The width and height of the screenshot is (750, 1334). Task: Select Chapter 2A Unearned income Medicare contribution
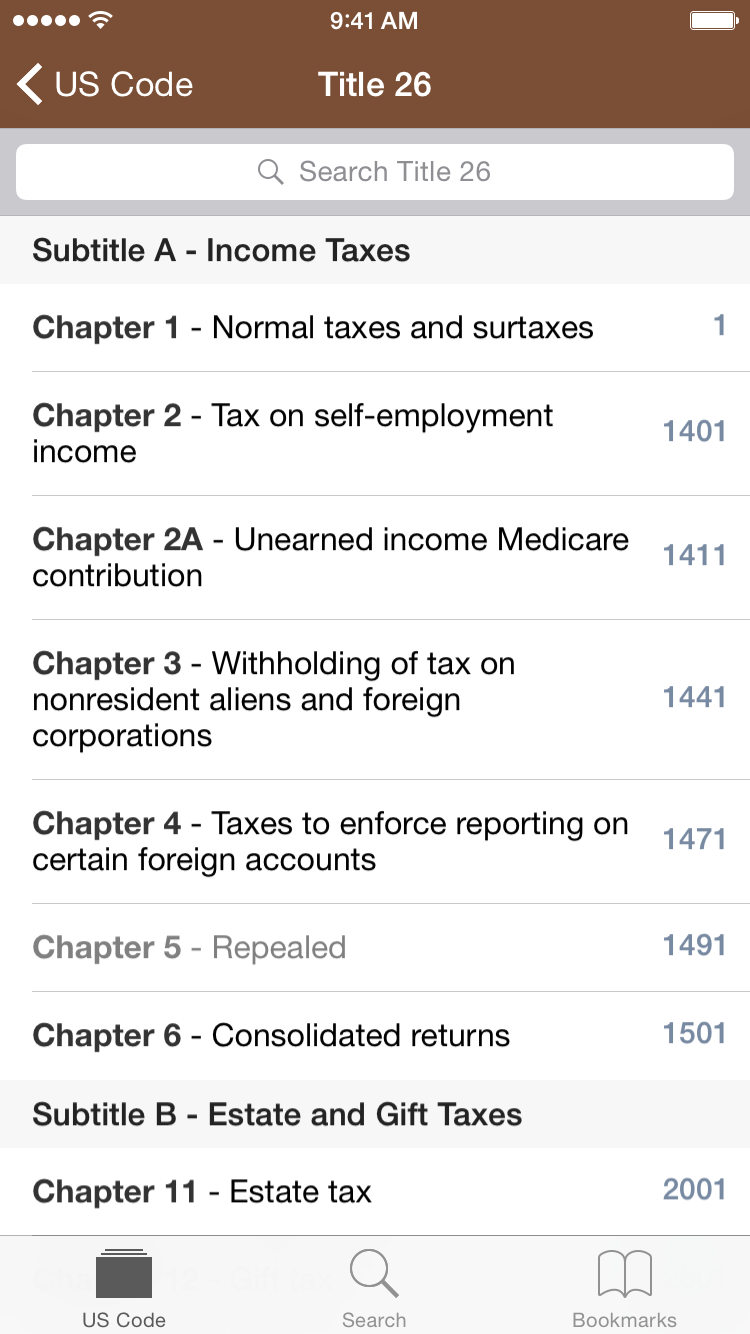(375, 558)
